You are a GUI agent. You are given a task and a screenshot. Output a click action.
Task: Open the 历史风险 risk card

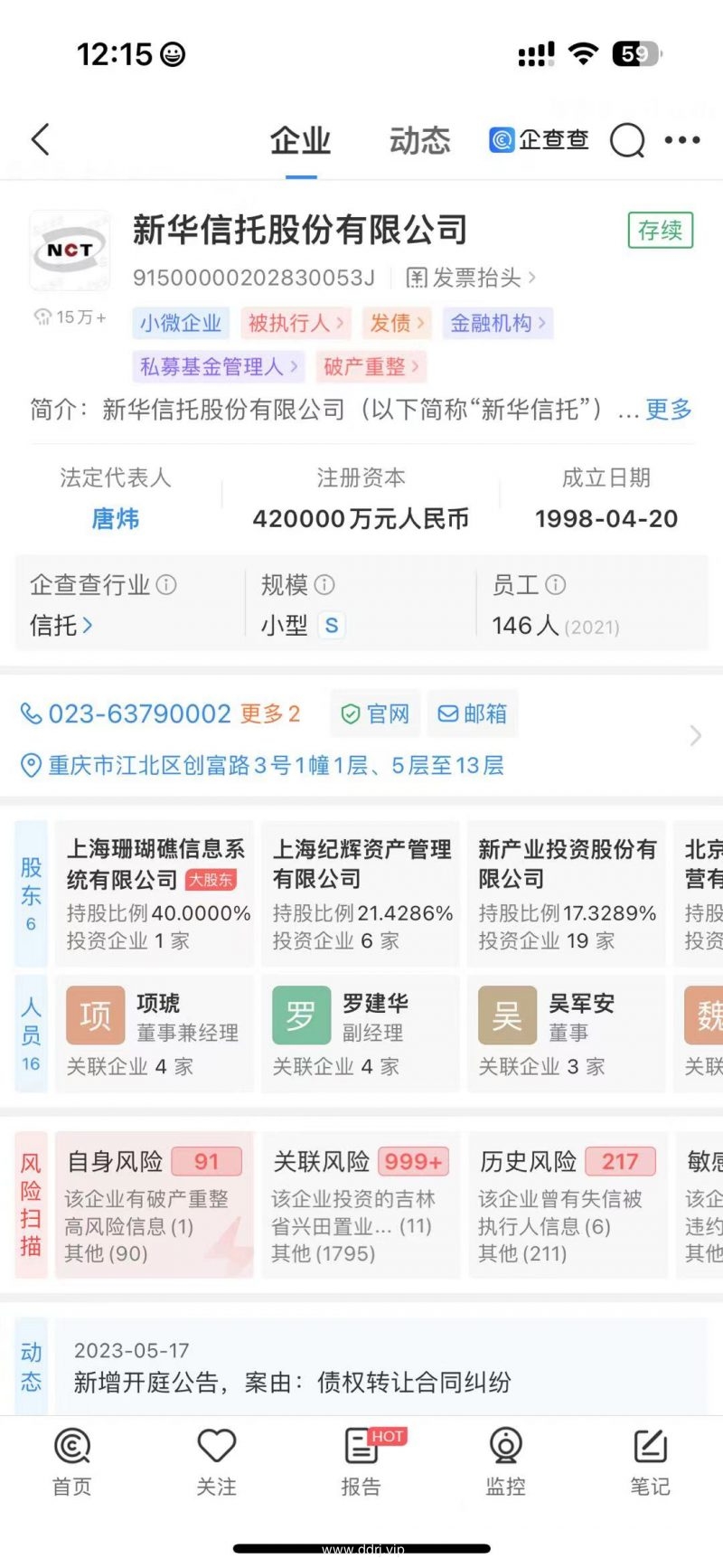point(568,1204)
